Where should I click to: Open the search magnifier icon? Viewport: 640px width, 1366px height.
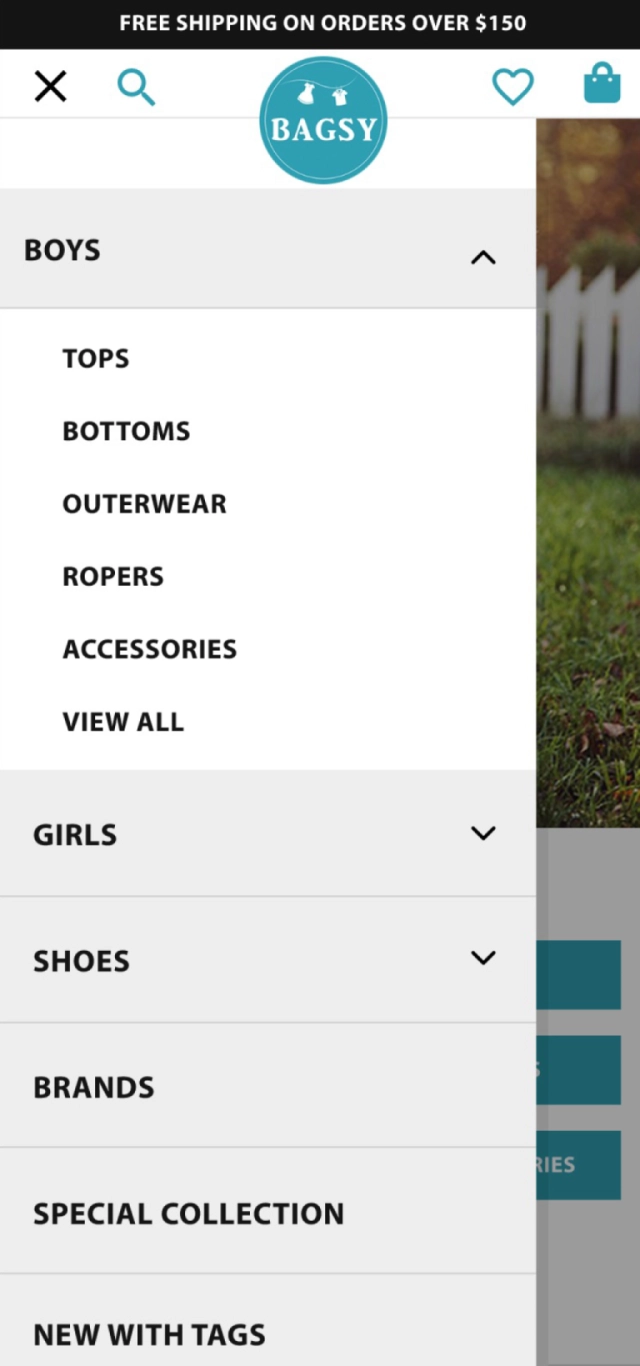(x=136, y=87)
